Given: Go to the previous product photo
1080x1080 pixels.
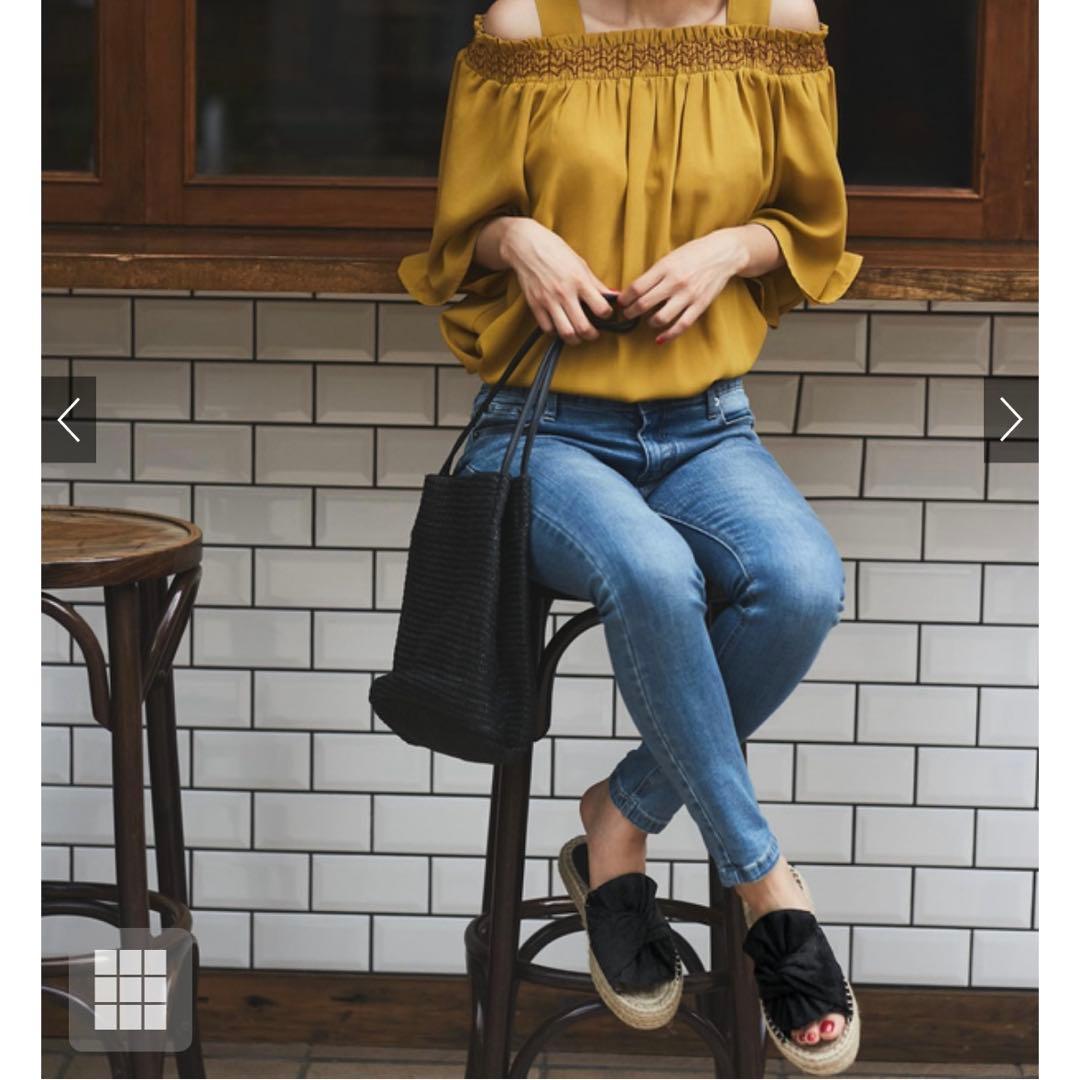Looking at the screenshot, I should tap(69, 419).
